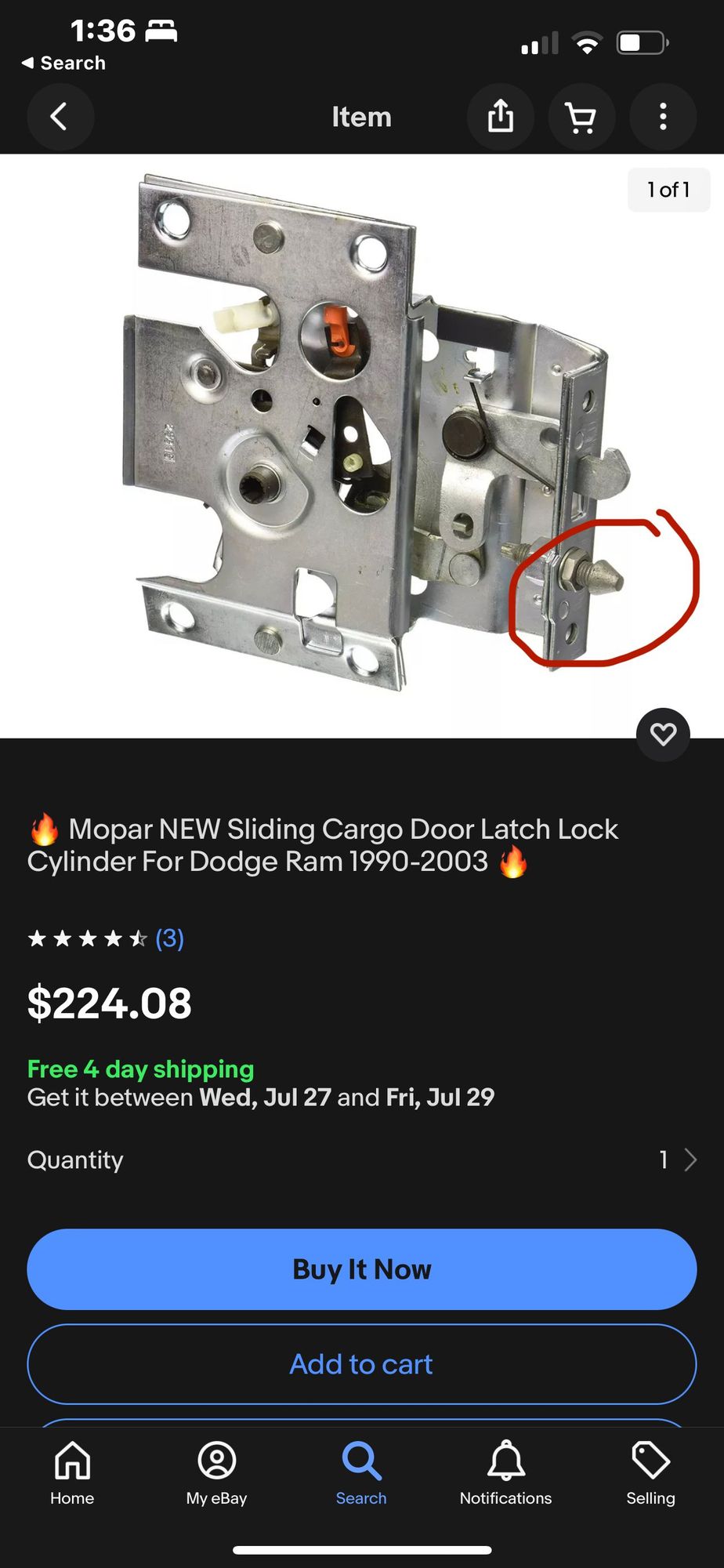Select the Search tab

tap(361, 1473)
